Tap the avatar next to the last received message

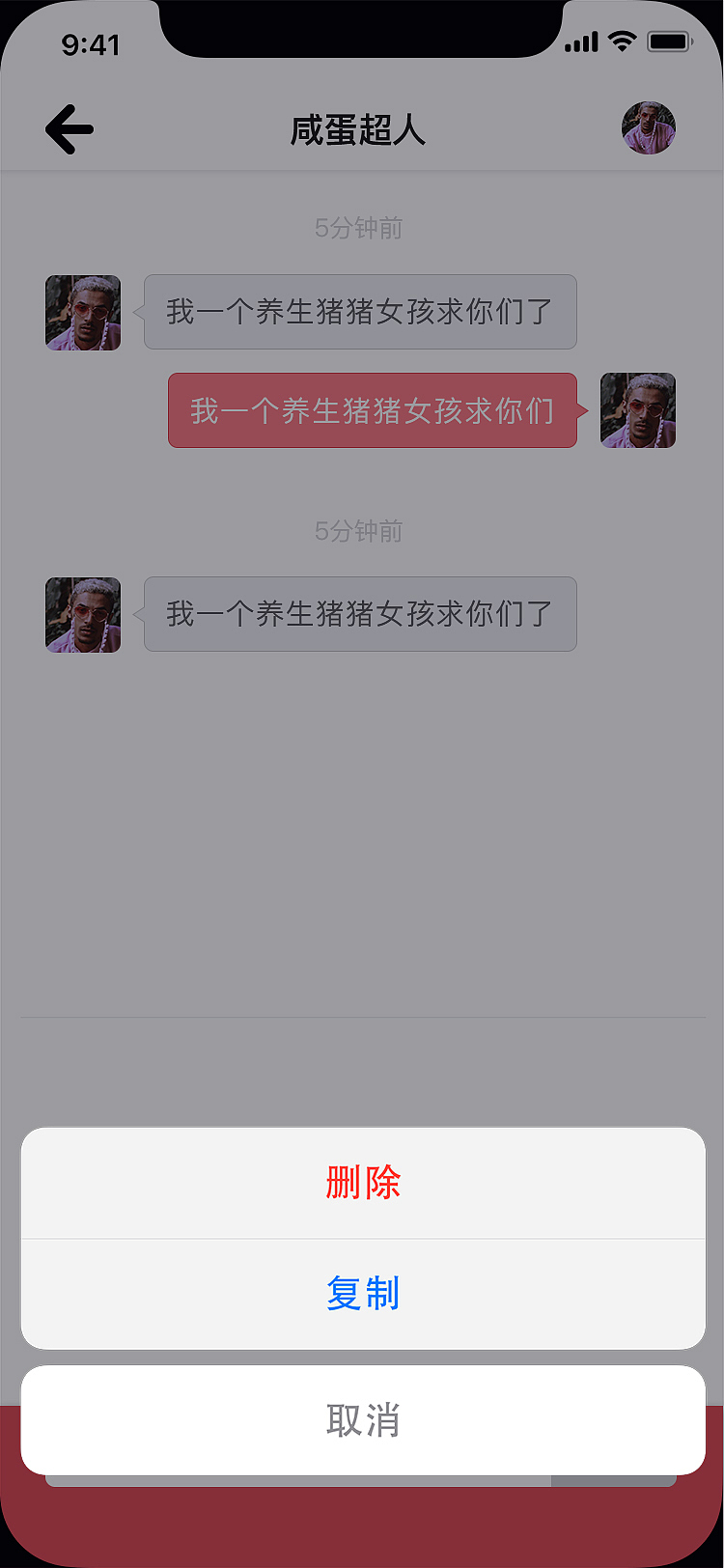tap(82, 614)
